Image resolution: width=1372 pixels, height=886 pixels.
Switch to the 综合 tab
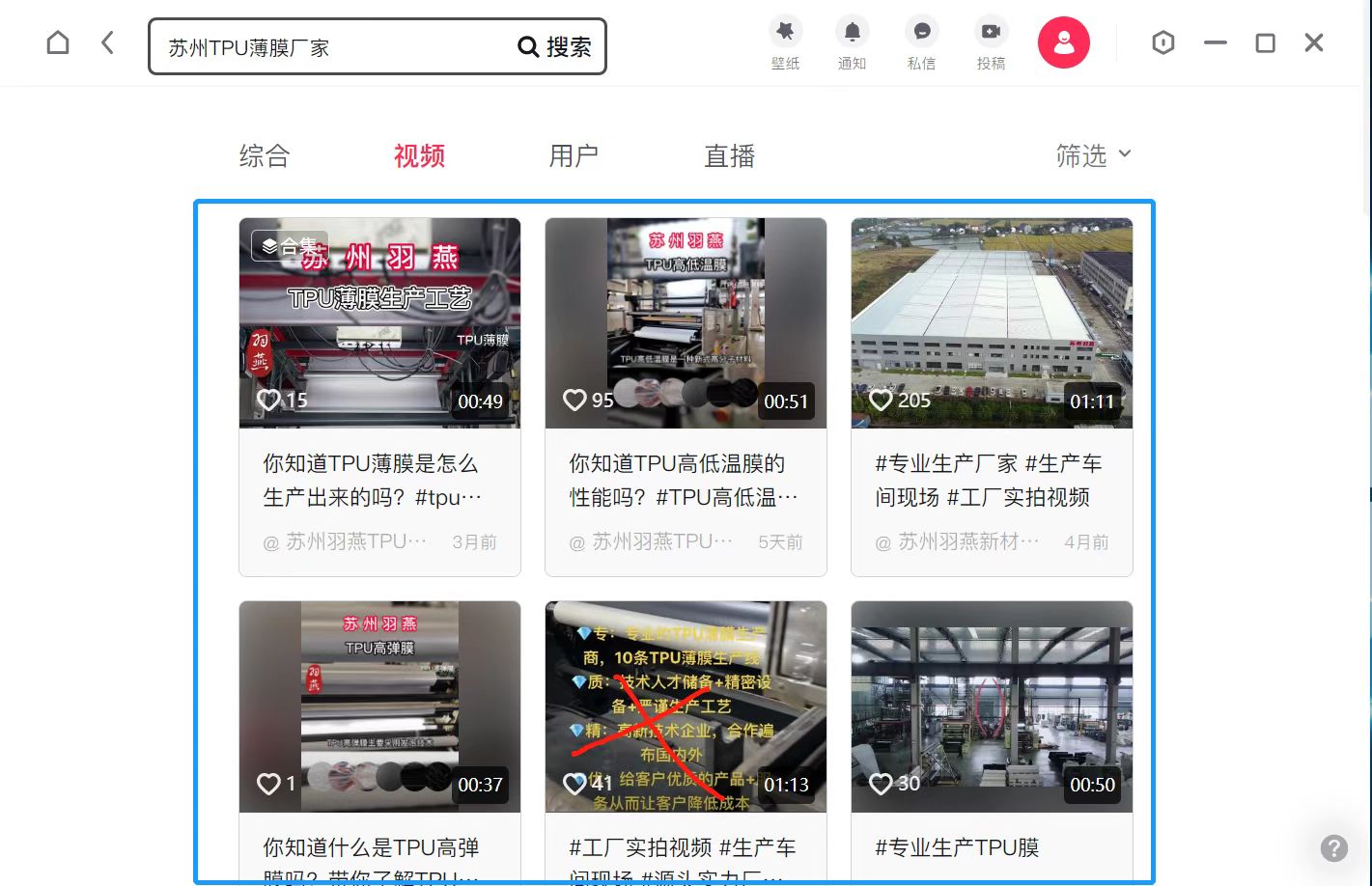click(x=264, y=156)
